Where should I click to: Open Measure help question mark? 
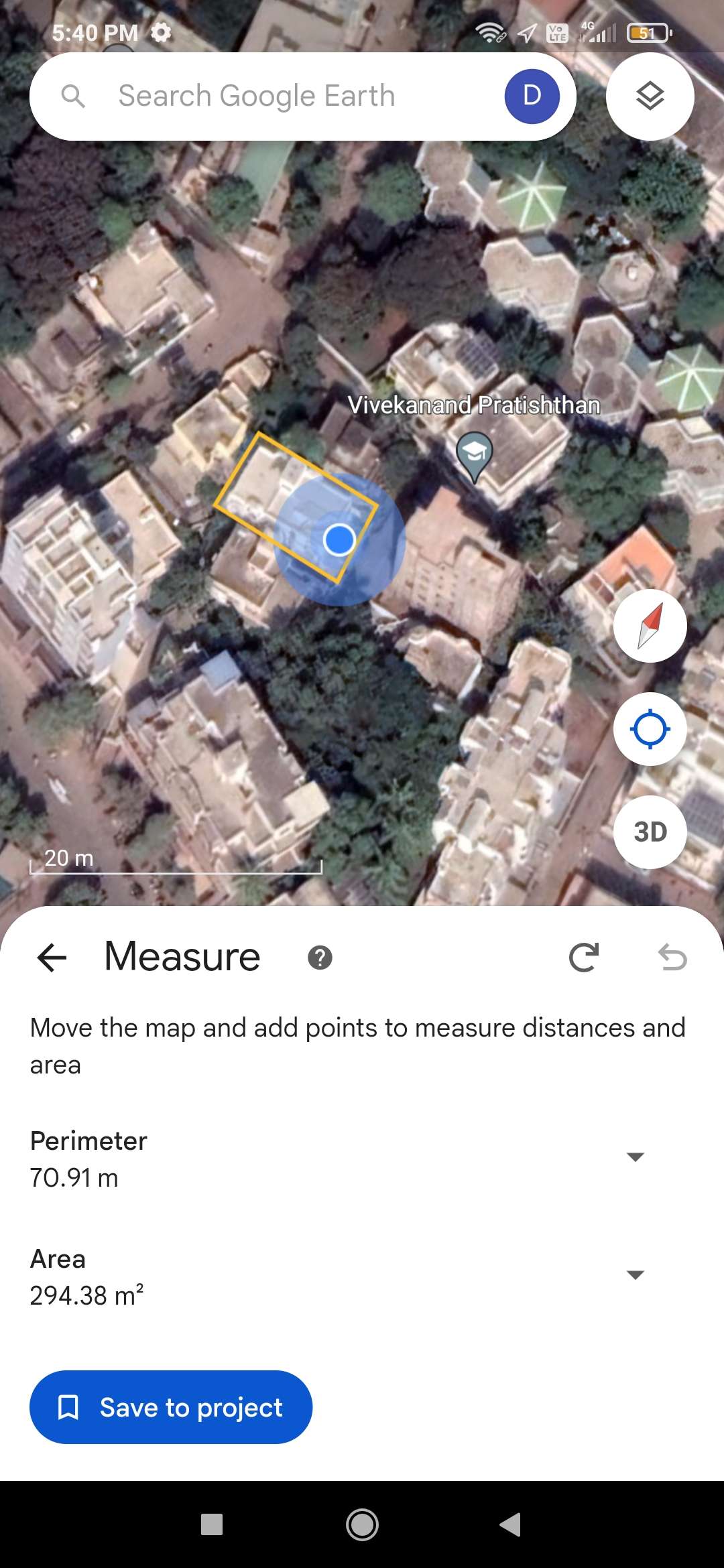[320, 958]
